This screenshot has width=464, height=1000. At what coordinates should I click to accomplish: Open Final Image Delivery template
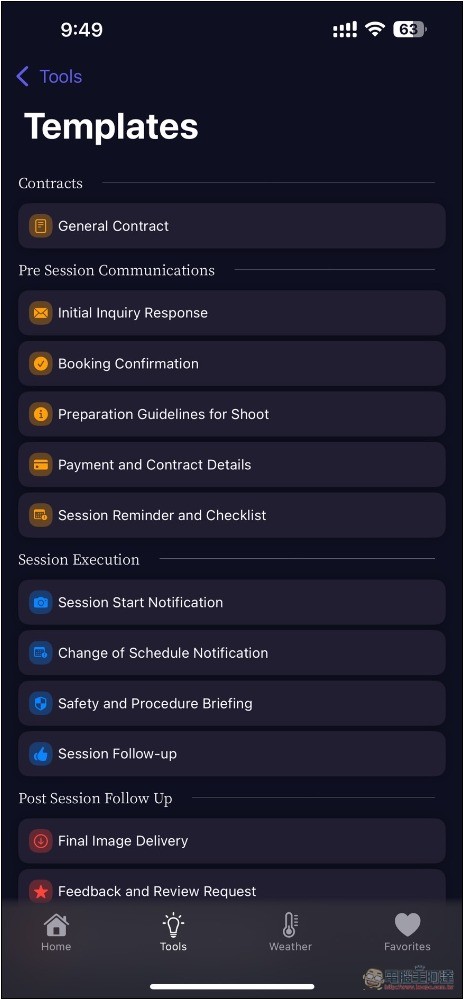pyautogui.click(x=231, y=841)
